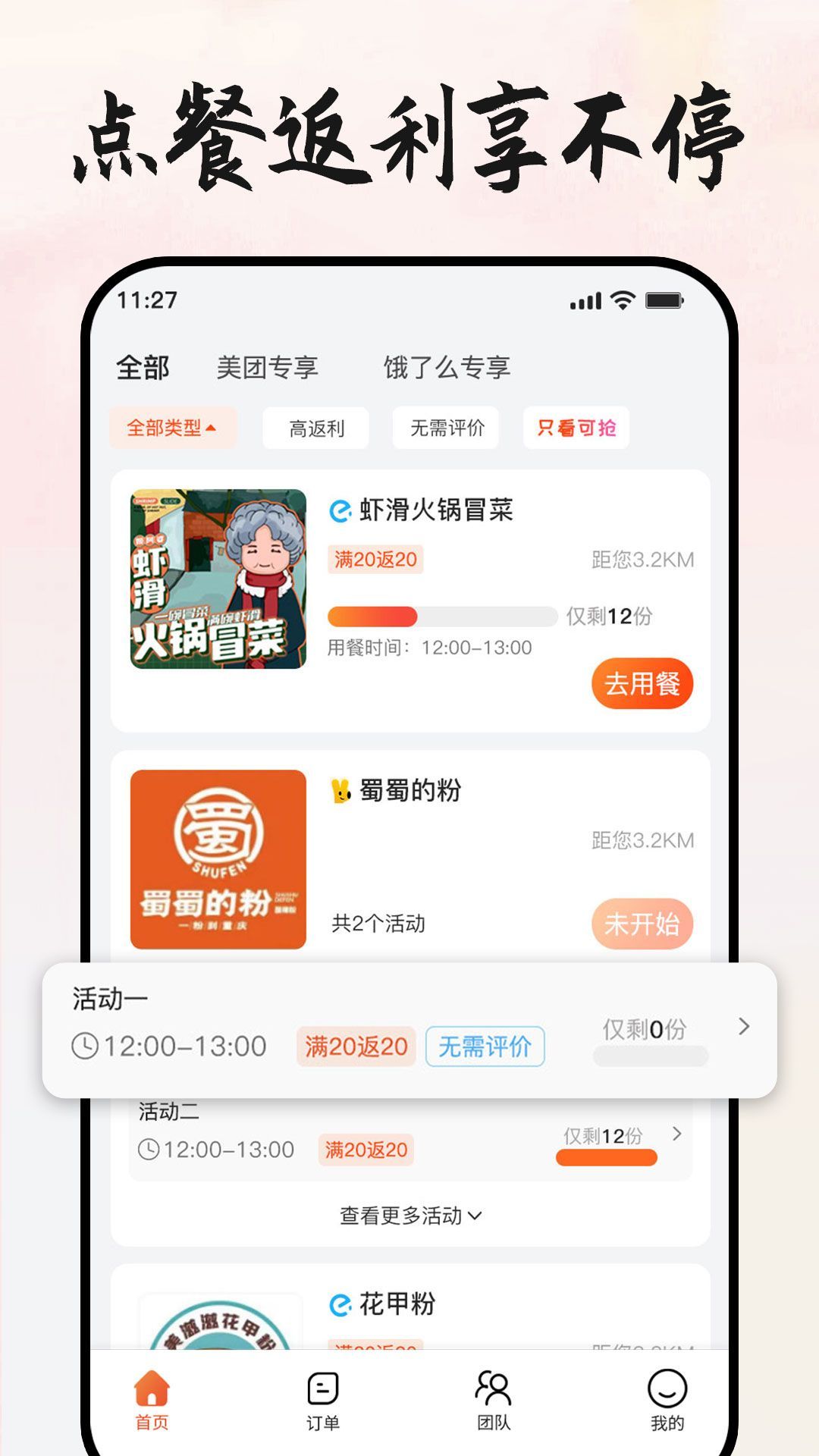Toggle the 高返利 filter
The height and width of the screenshot is (1456, 819).
click(x=315, y=428)
